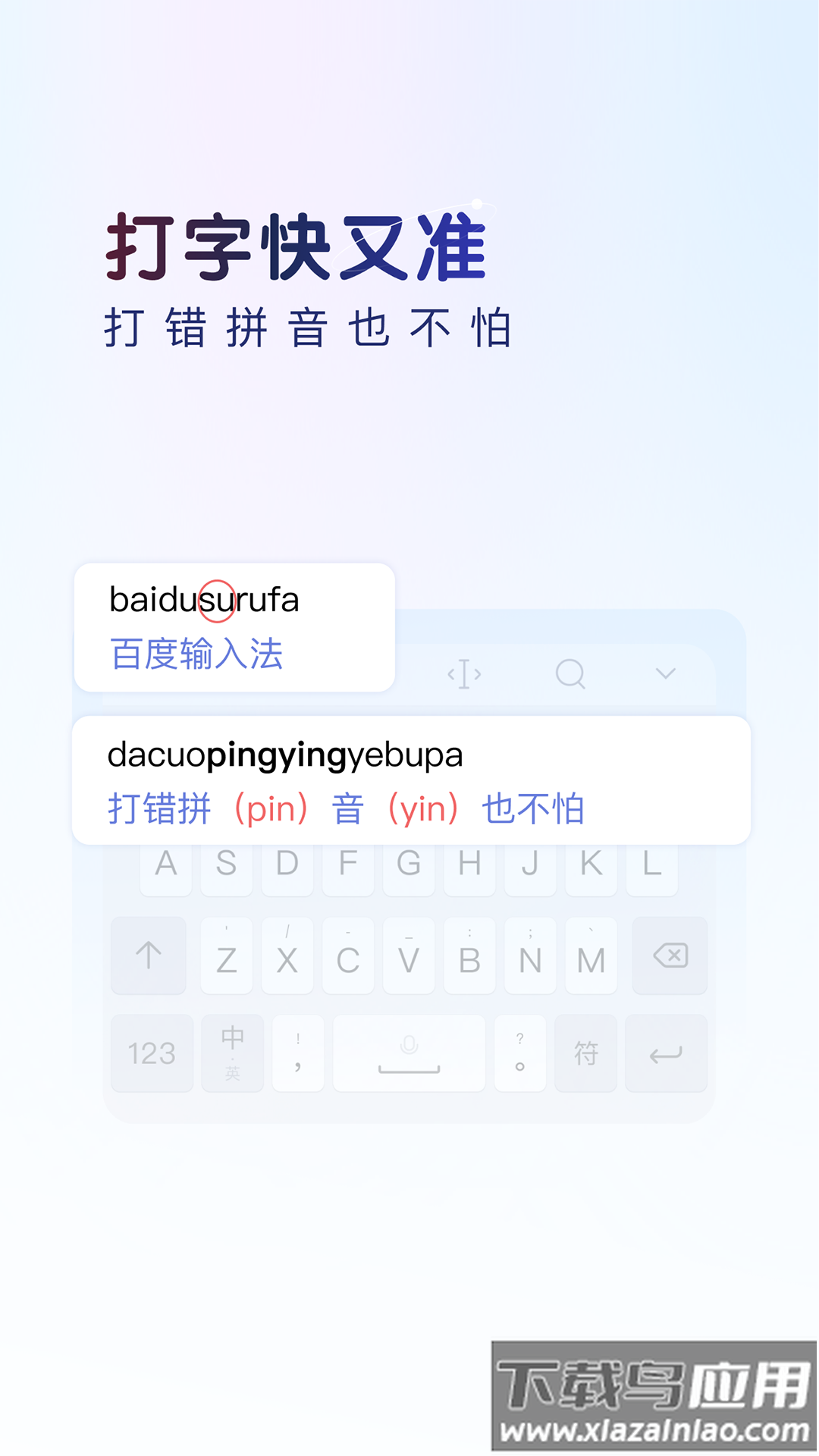
Task: Click the input text baidusurufa
Action: point(203,600)
